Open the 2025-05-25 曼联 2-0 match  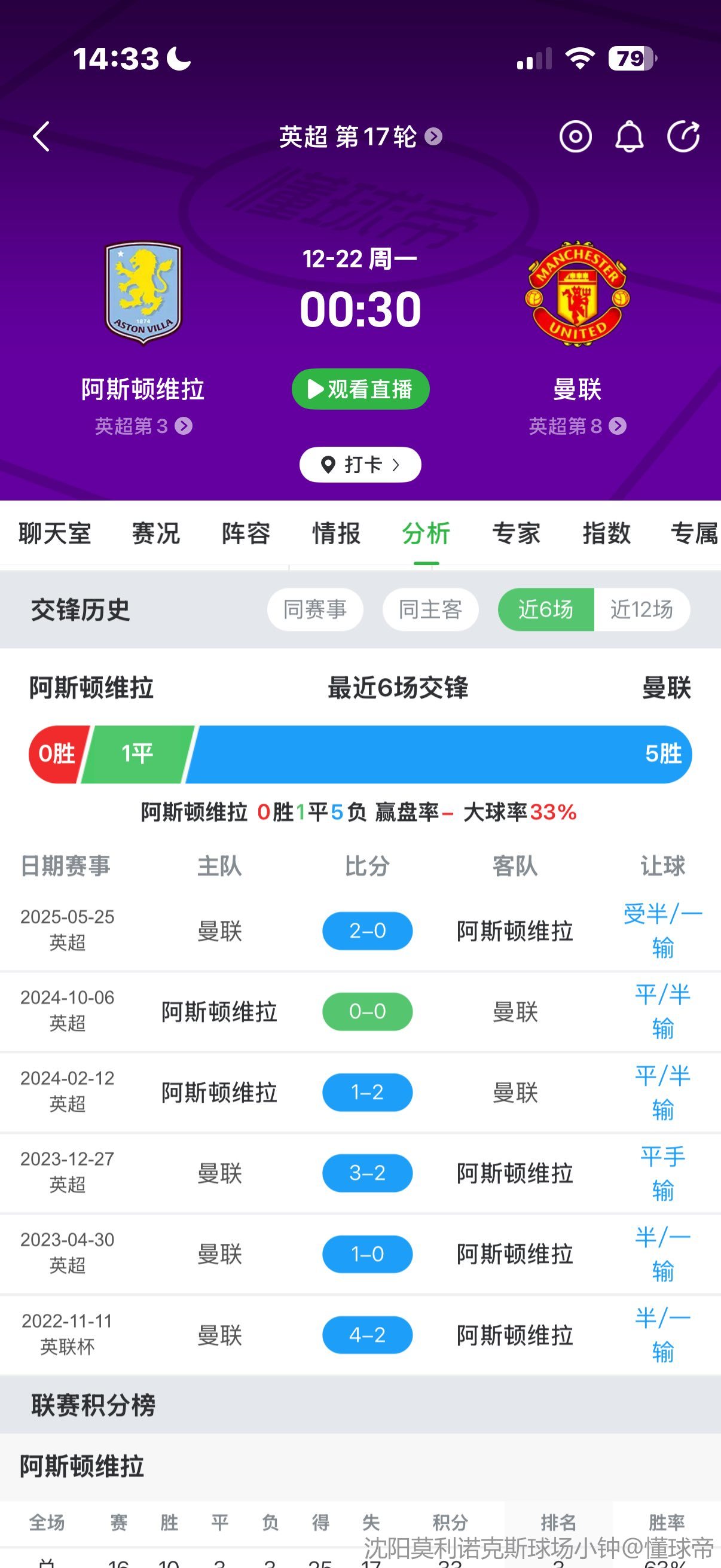367,931
